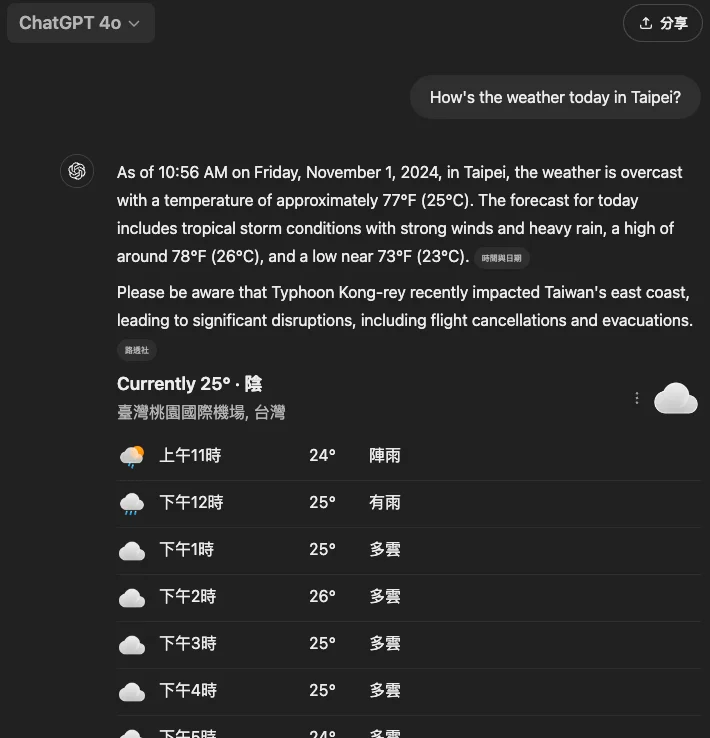Image resolution: width=710 pixels, height=738 pixels.
Task: Tap the 分享 share button
Action: click(663, 23)
